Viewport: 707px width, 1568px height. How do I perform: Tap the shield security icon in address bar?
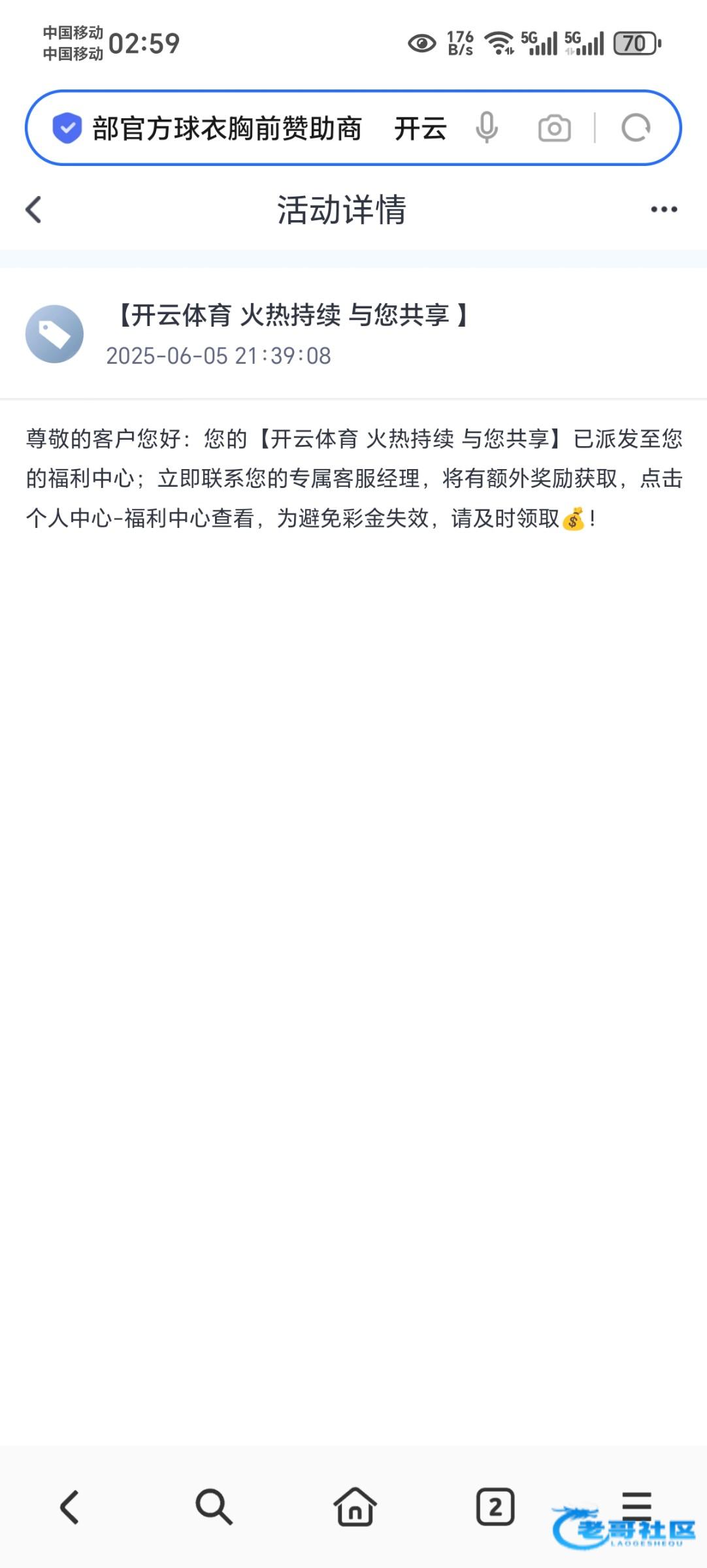coord(67,127)
